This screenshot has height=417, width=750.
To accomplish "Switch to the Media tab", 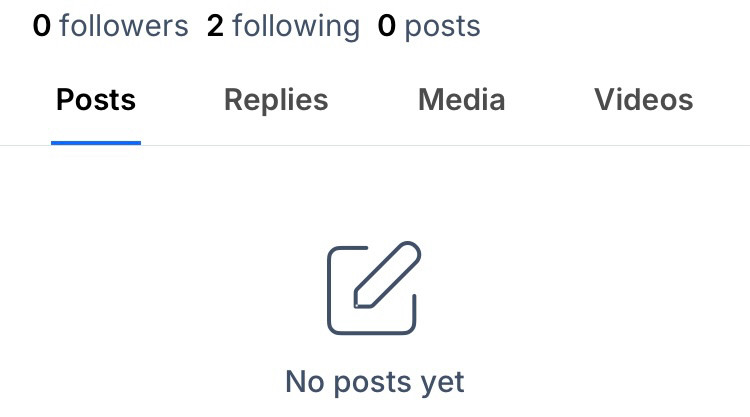I will tap(461, 100).
